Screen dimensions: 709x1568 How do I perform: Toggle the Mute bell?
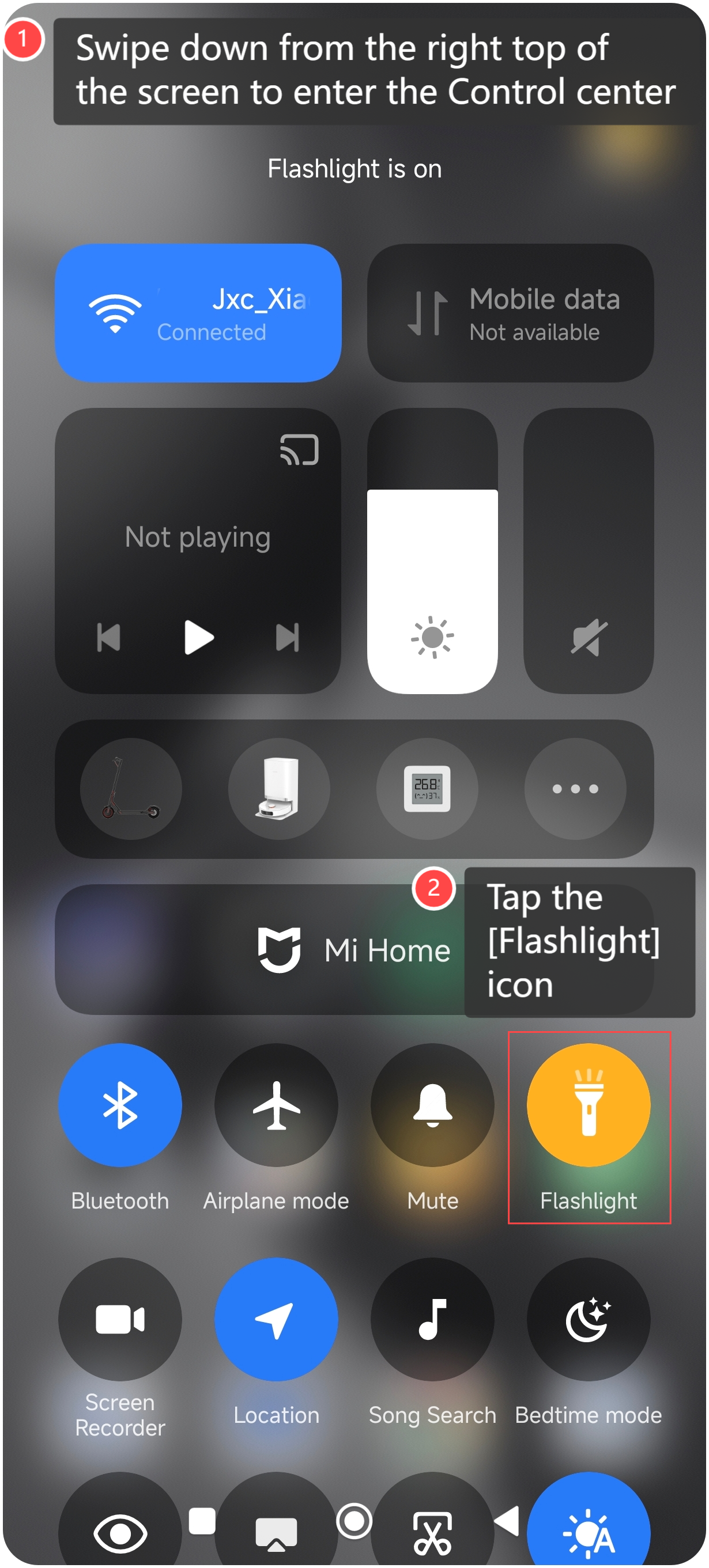(x=432, y=1105)
